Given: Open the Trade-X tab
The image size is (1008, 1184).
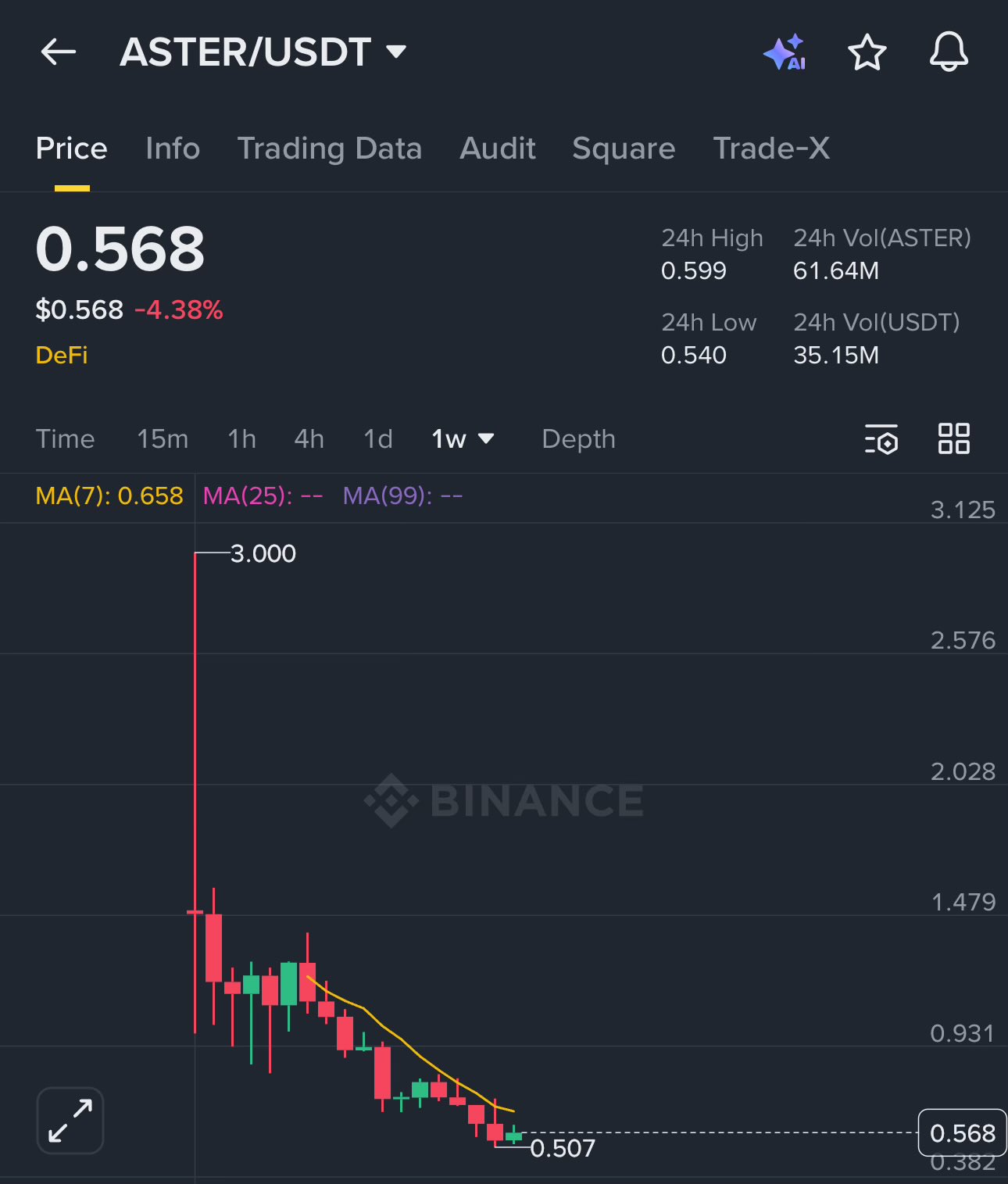Looking at the screenshot, I should 771,148.
